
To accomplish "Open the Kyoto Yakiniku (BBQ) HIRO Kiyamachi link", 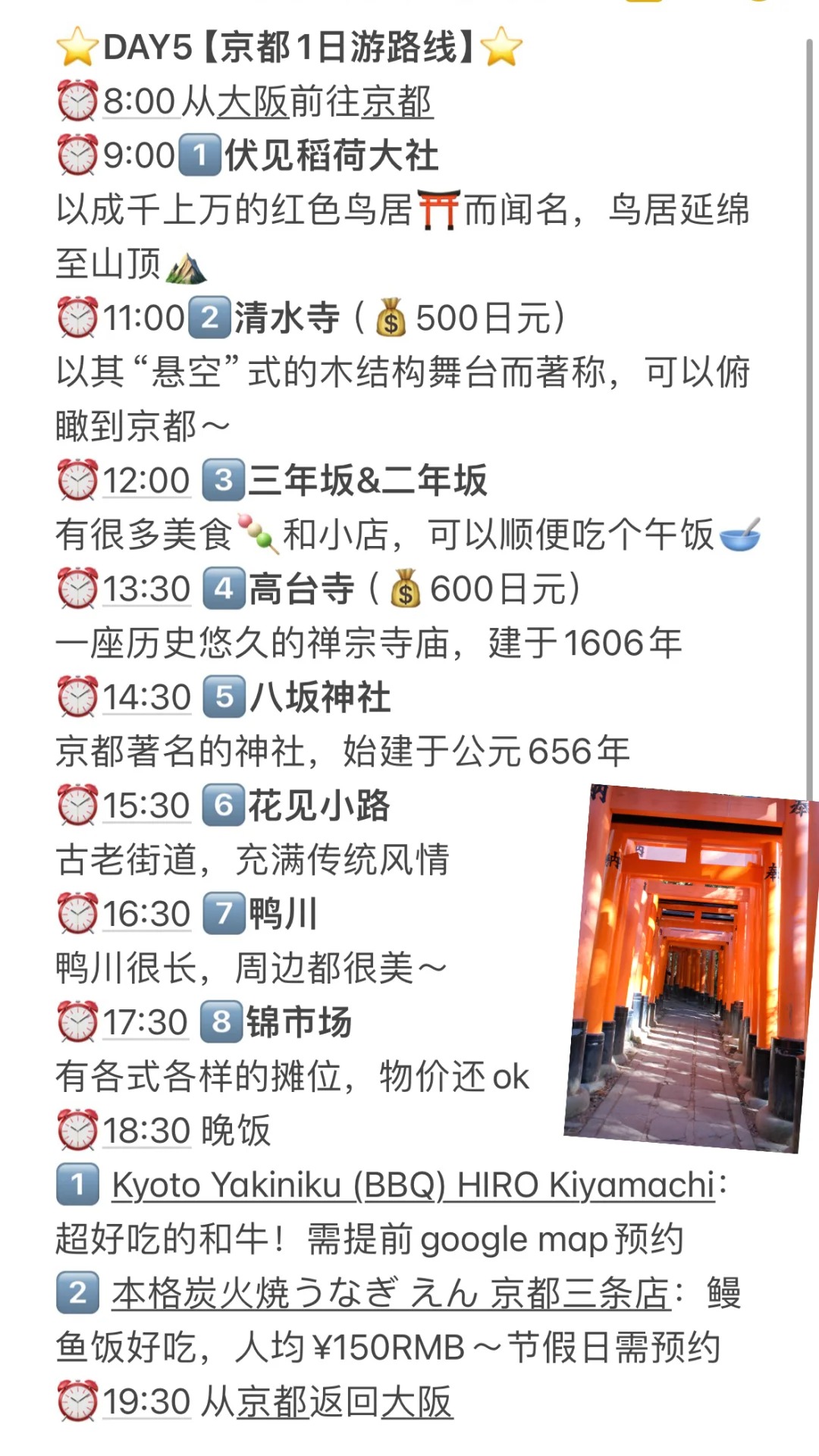I will (413, 1185).
